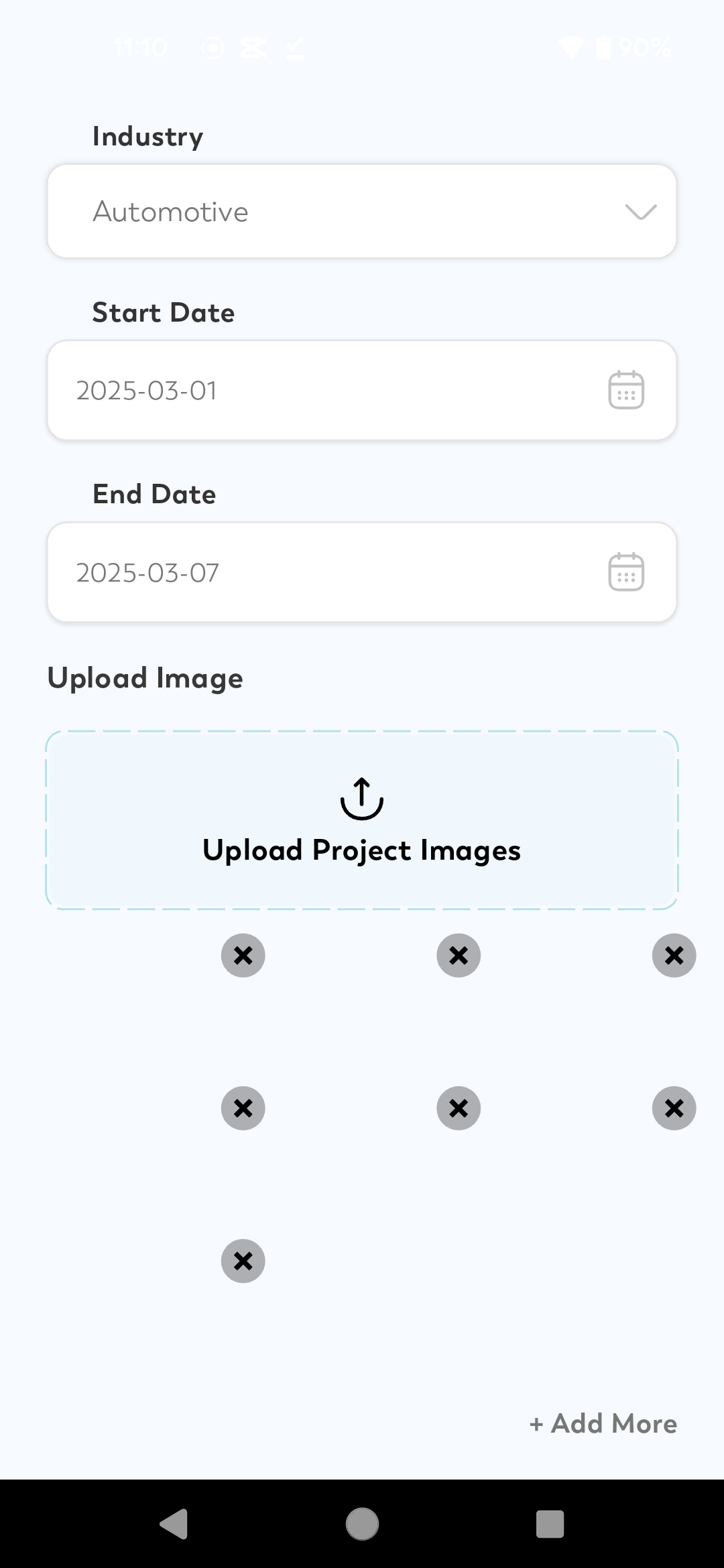This screenshot has width=724, height=1568.
Task: Go back using system back button
Action: (174, 1524)
